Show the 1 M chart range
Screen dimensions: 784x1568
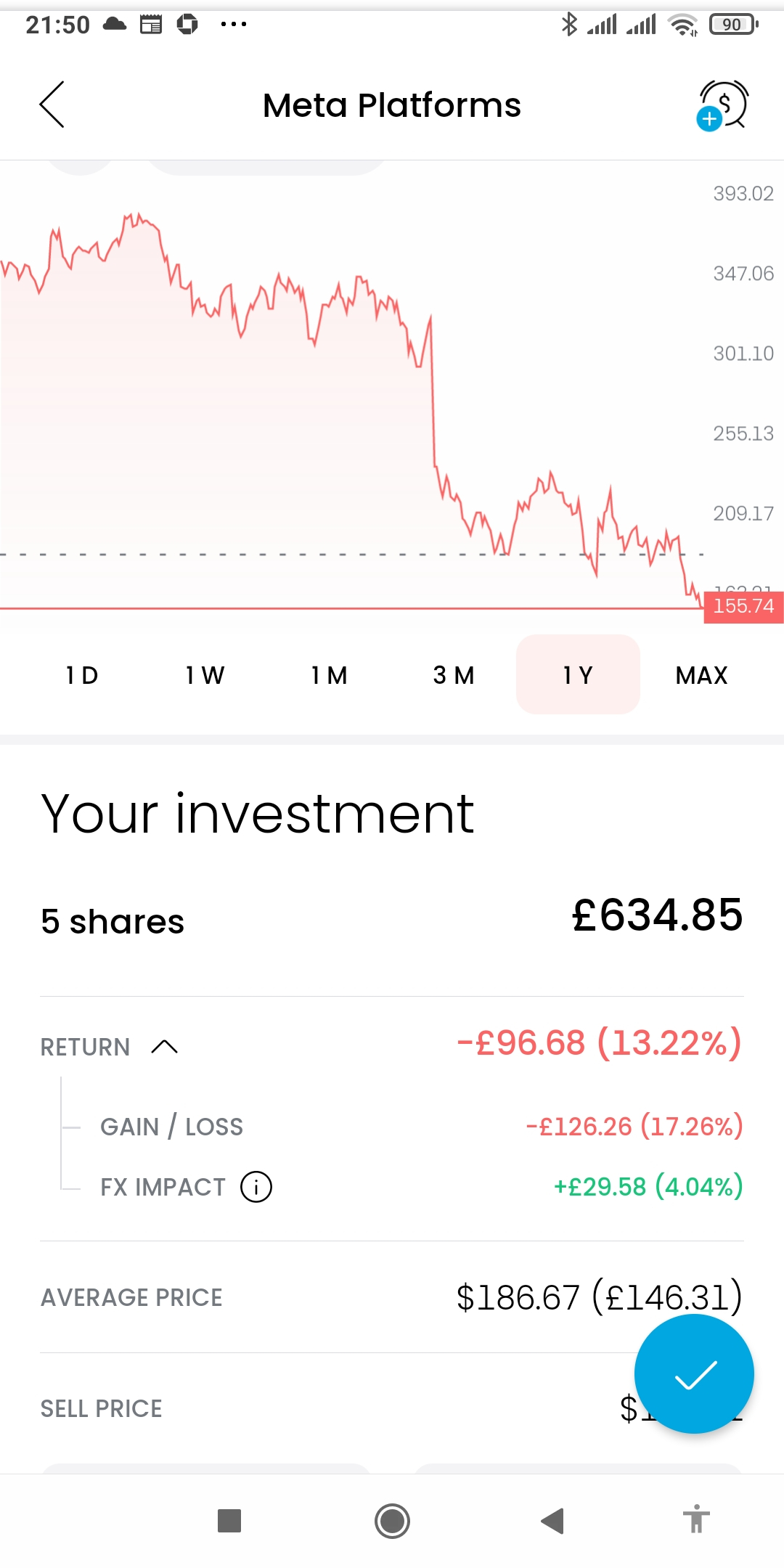(330, 675)
